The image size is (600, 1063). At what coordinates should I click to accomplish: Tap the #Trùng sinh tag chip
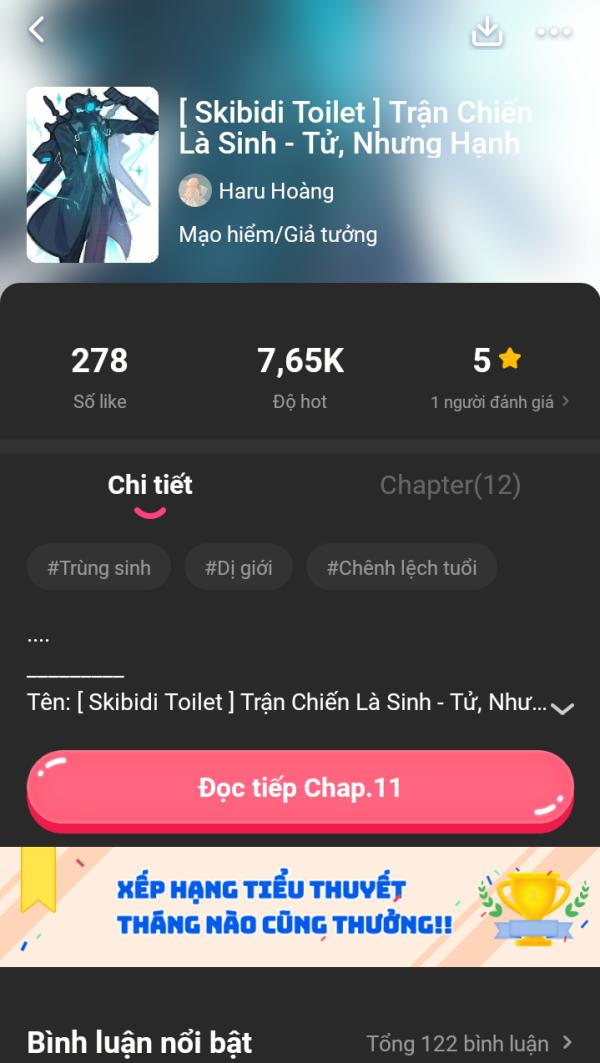coord(99,568)
